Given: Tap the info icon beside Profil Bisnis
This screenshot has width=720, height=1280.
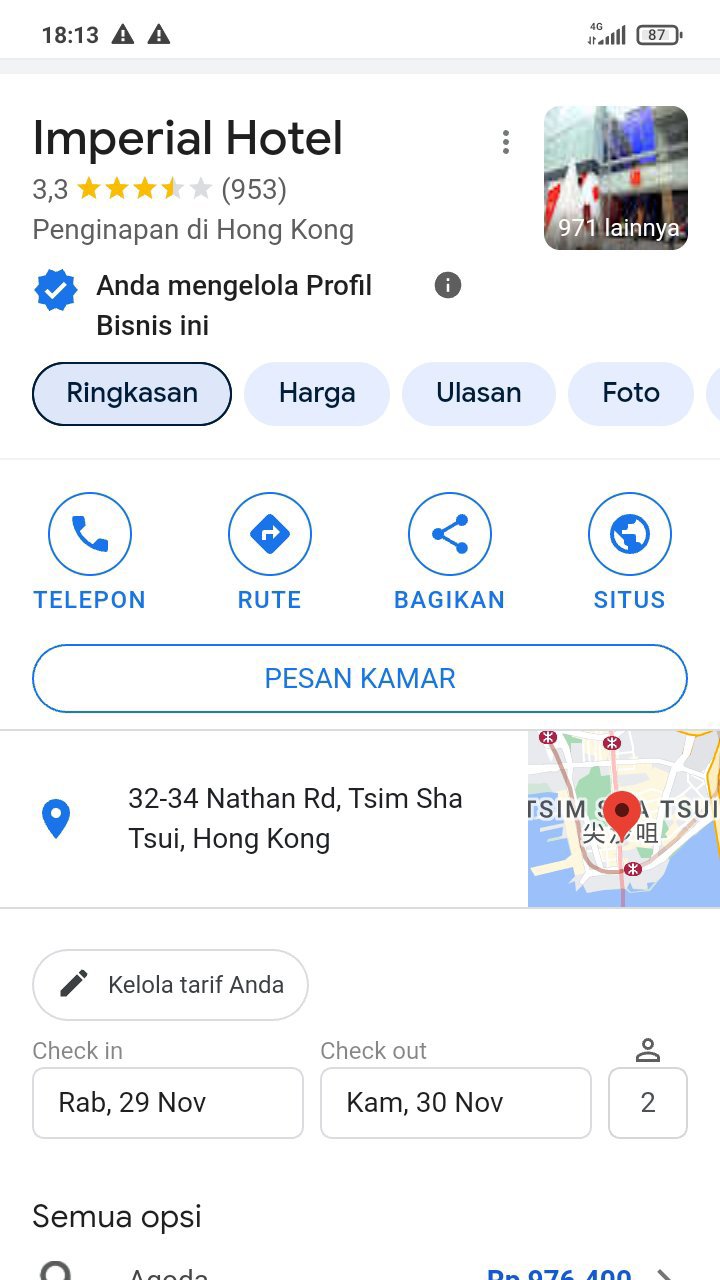Looking at the screenshot, I should click(448, 286).
